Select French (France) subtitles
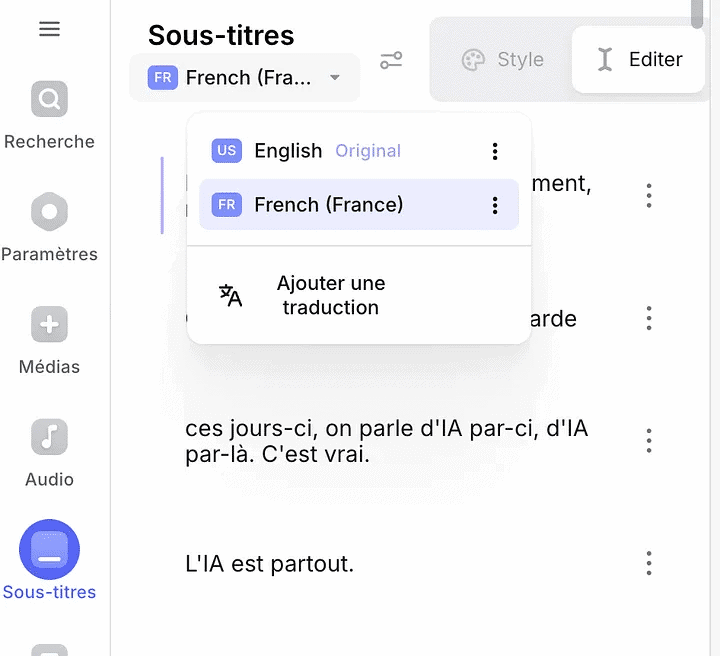720x656 pixels. pyautogui.click(x=328, y=205)
